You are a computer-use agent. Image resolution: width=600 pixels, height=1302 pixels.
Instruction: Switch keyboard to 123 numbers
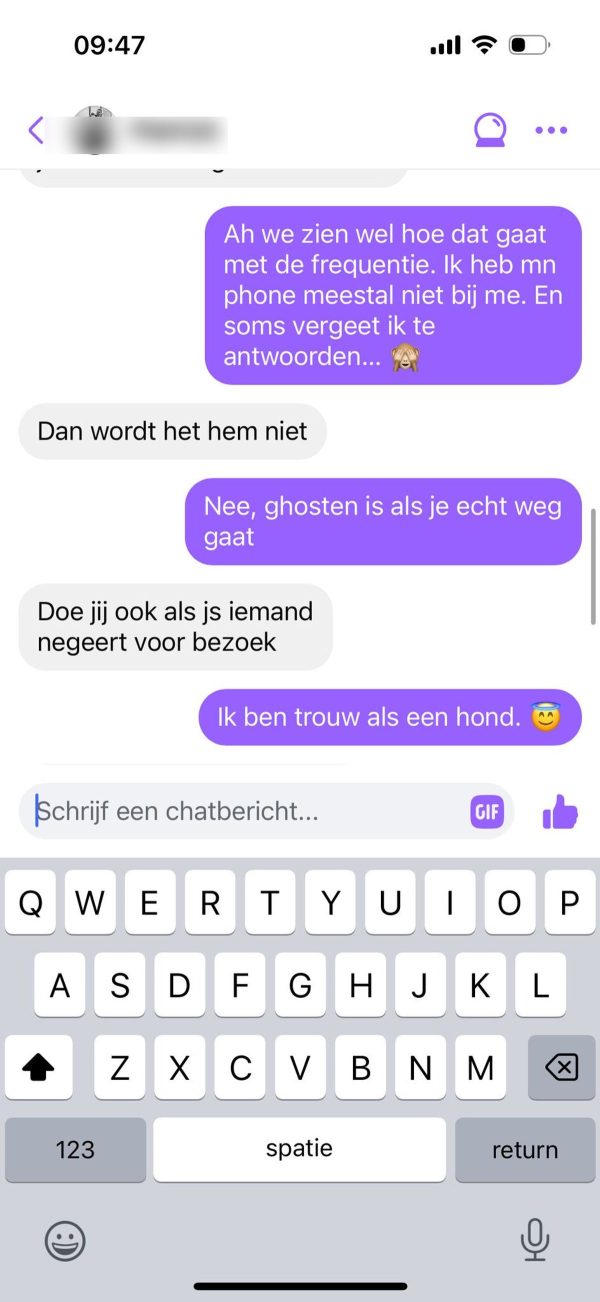tap(75, 1149)
